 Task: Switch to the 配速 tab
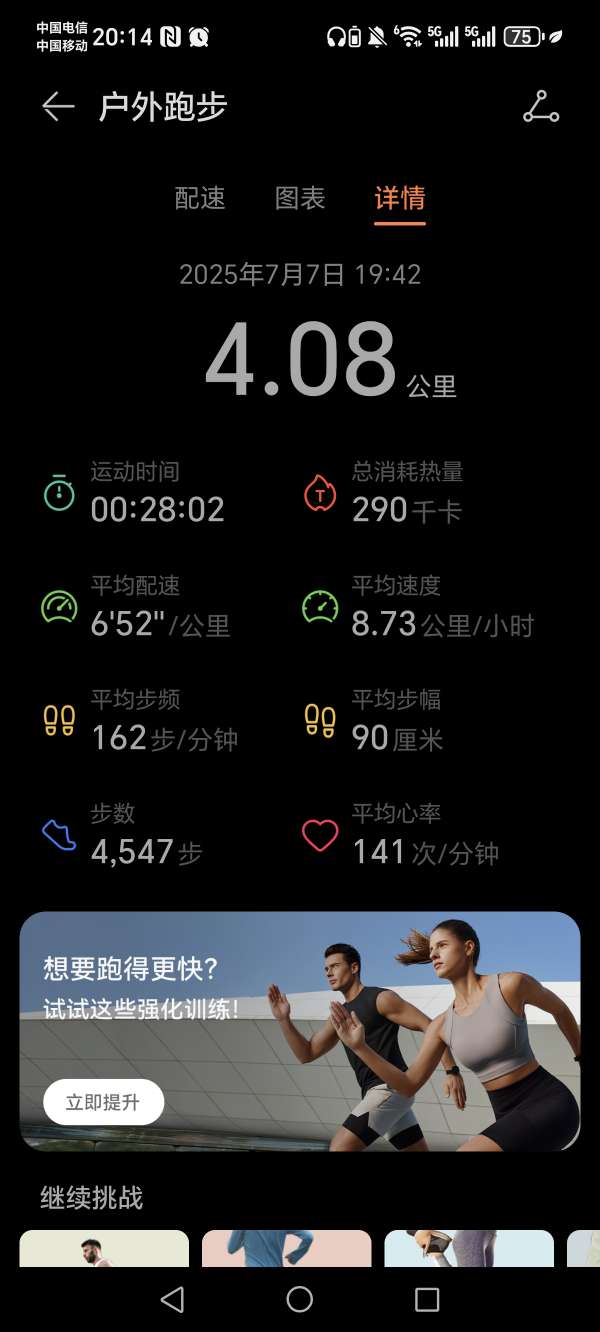click(x=200, y=198)
